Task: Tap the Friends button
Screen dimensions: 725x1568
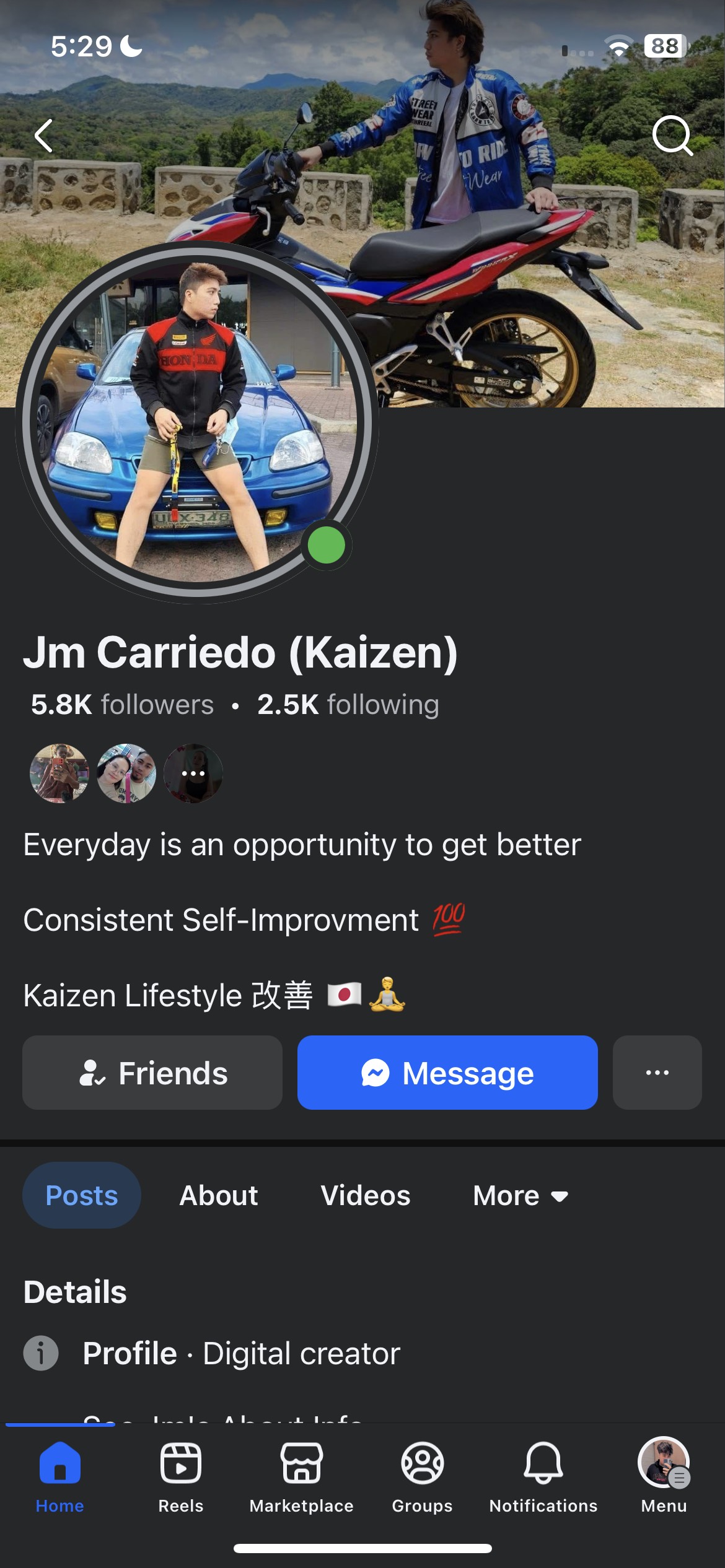Action: pos(152,1073)
